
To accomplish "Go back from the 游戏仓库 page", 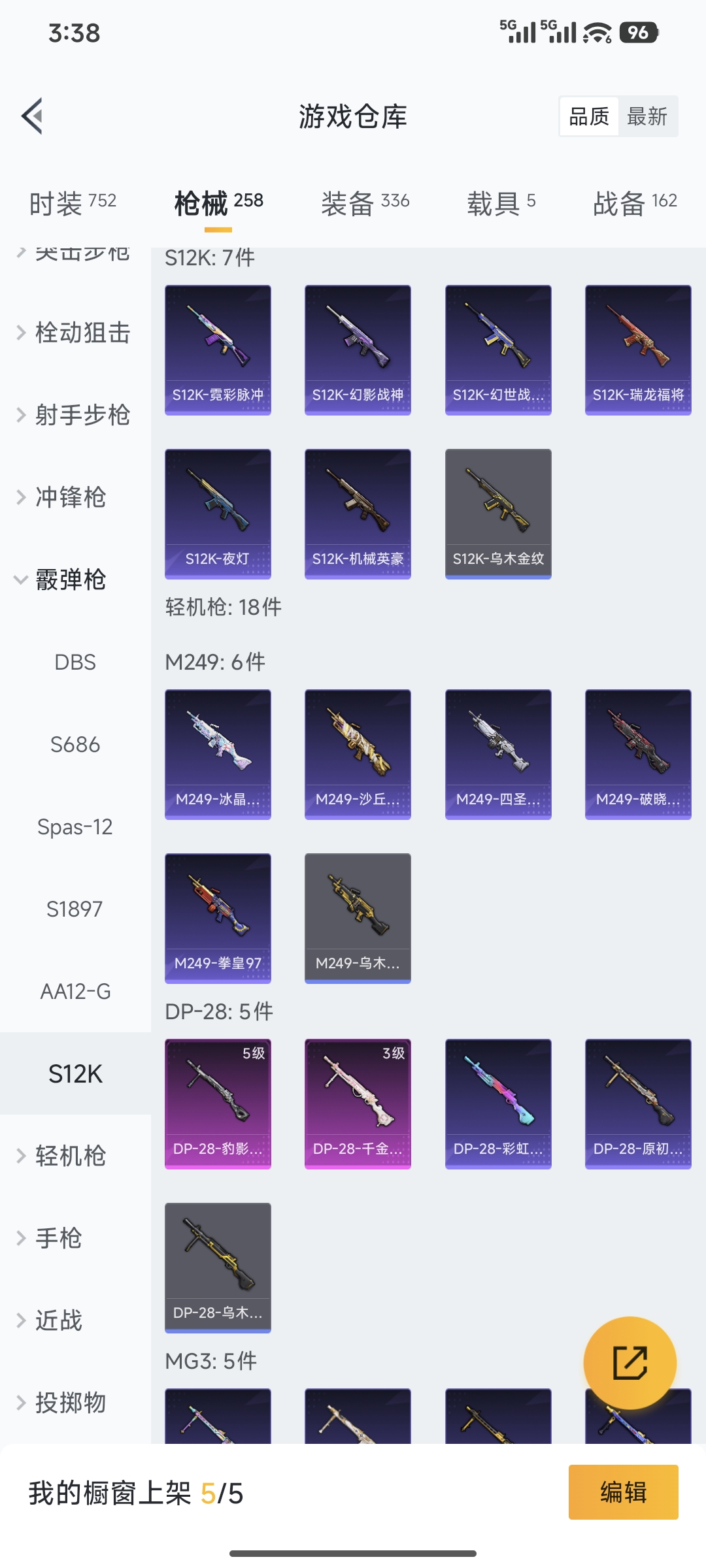I will (32, 116).
